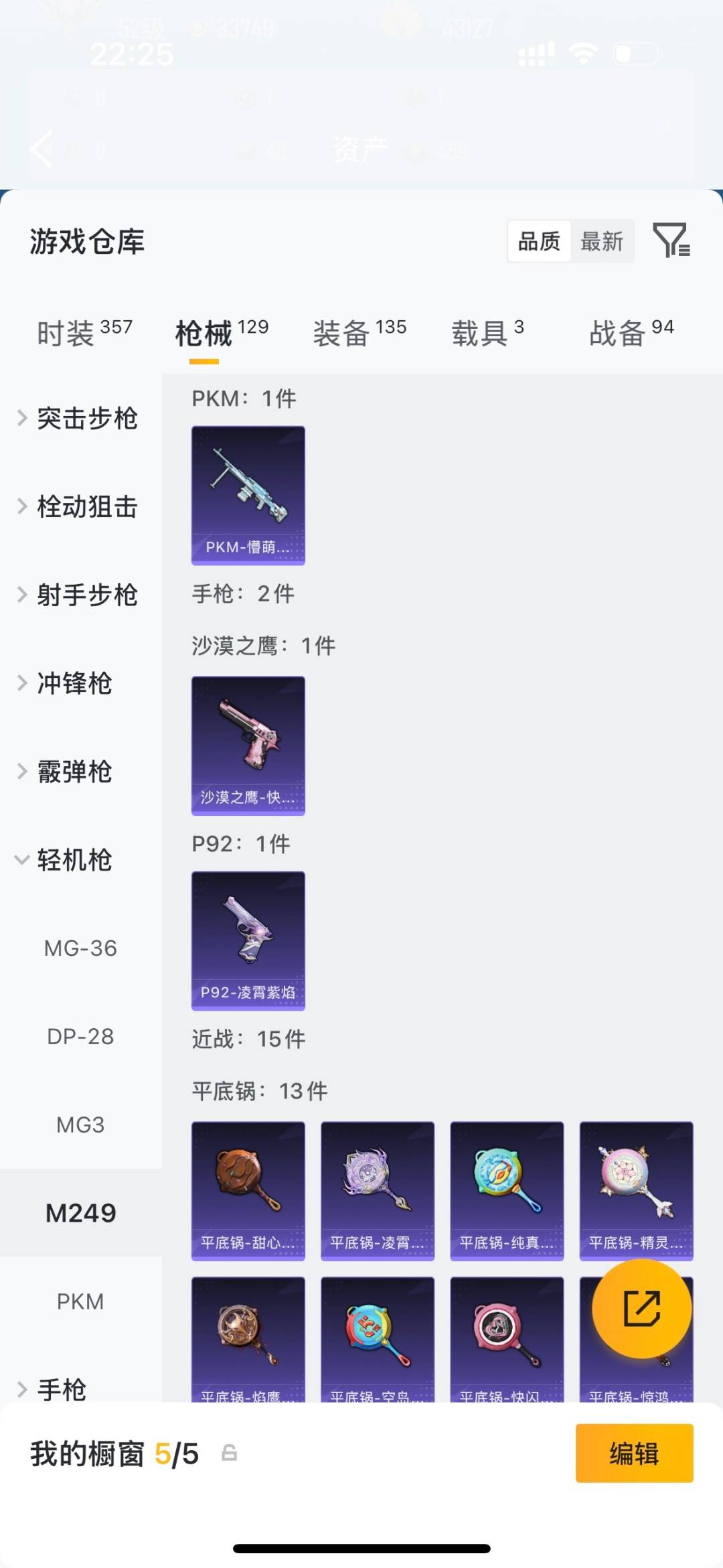
Task: Select M249 in the sidebar
Action: [82, 1213]
